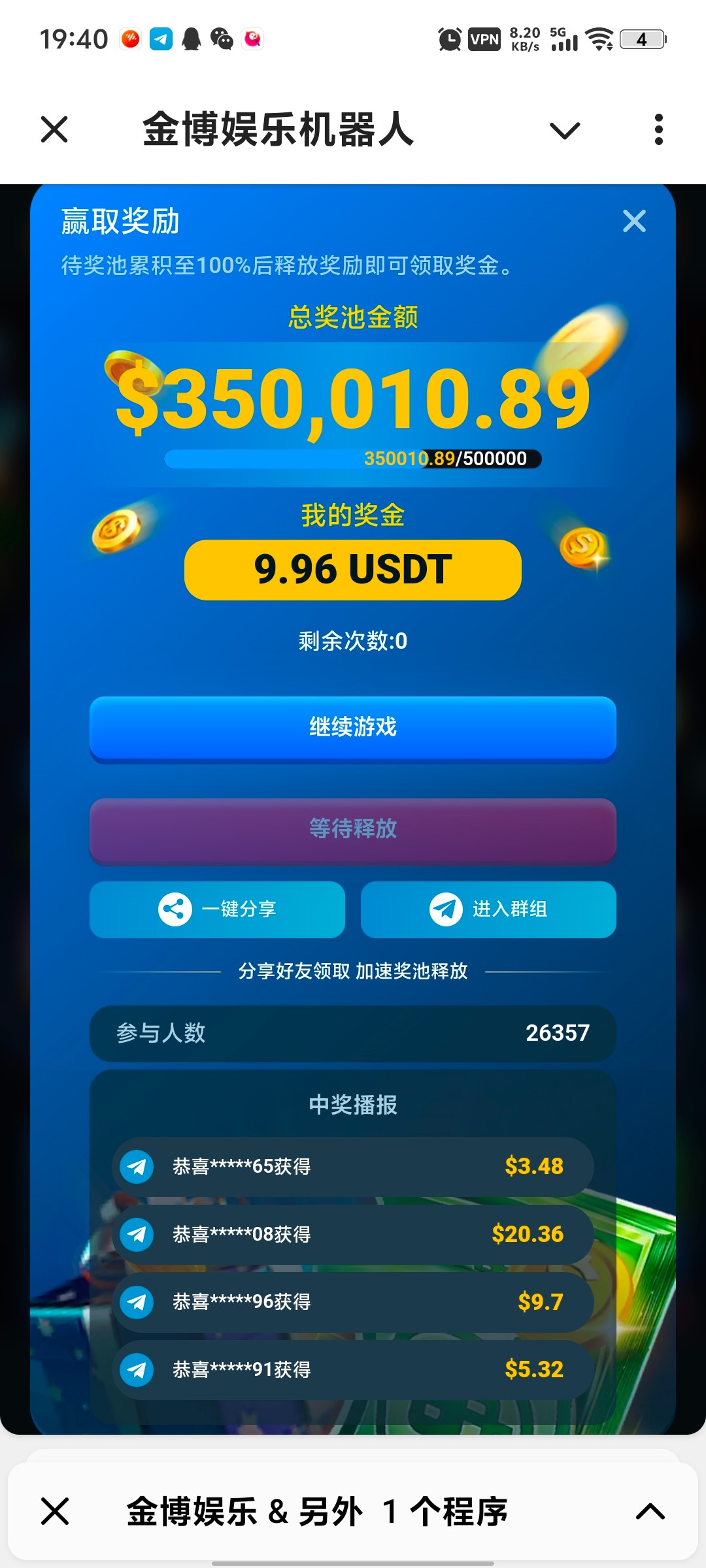Join the group via 进入群组
Screen dimensions: 706x1568
pos(488,909)
